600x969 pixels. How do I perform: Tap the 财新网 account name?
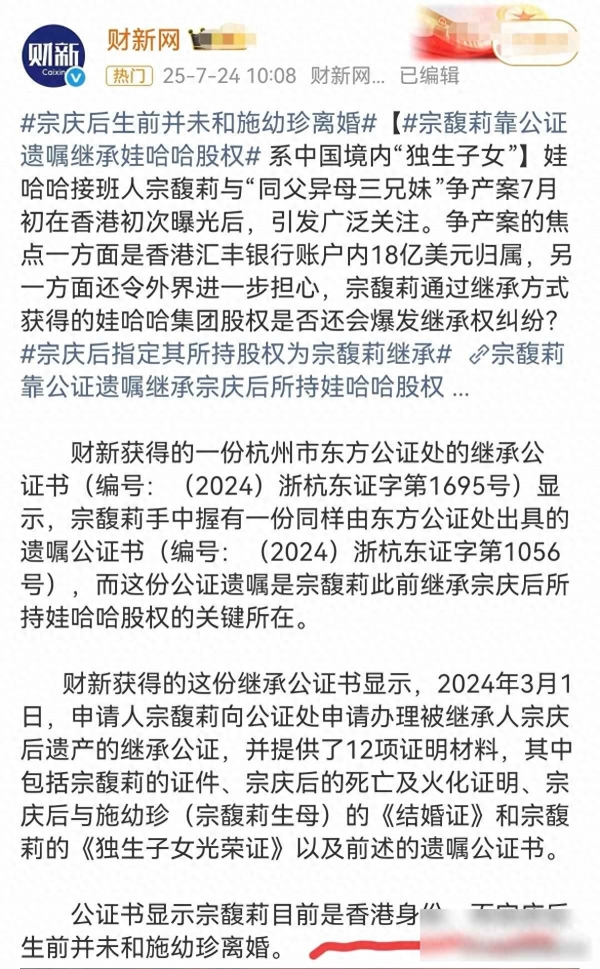(143, 41)
